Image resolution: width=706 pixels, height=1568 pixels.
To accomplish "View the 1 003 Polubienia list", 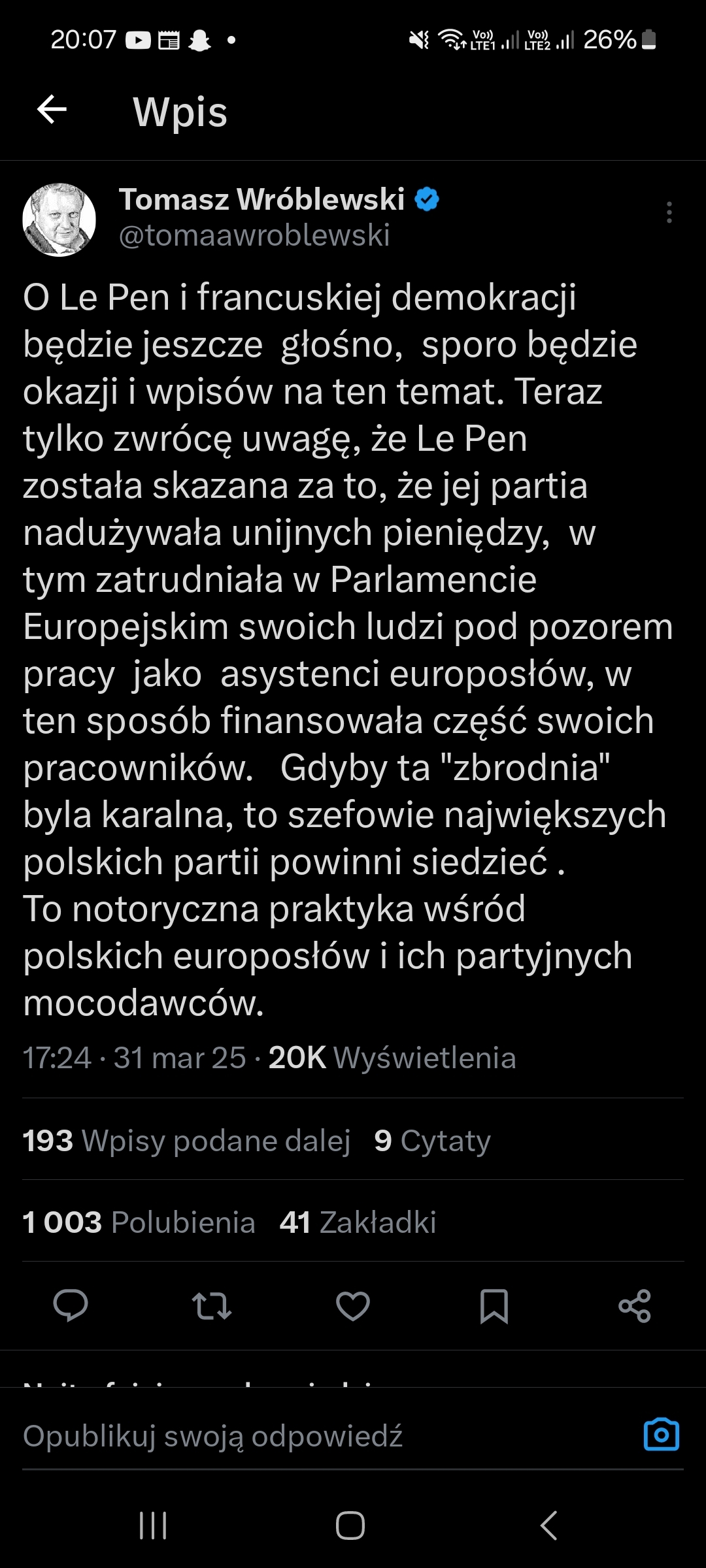I will coord(139,1222).
